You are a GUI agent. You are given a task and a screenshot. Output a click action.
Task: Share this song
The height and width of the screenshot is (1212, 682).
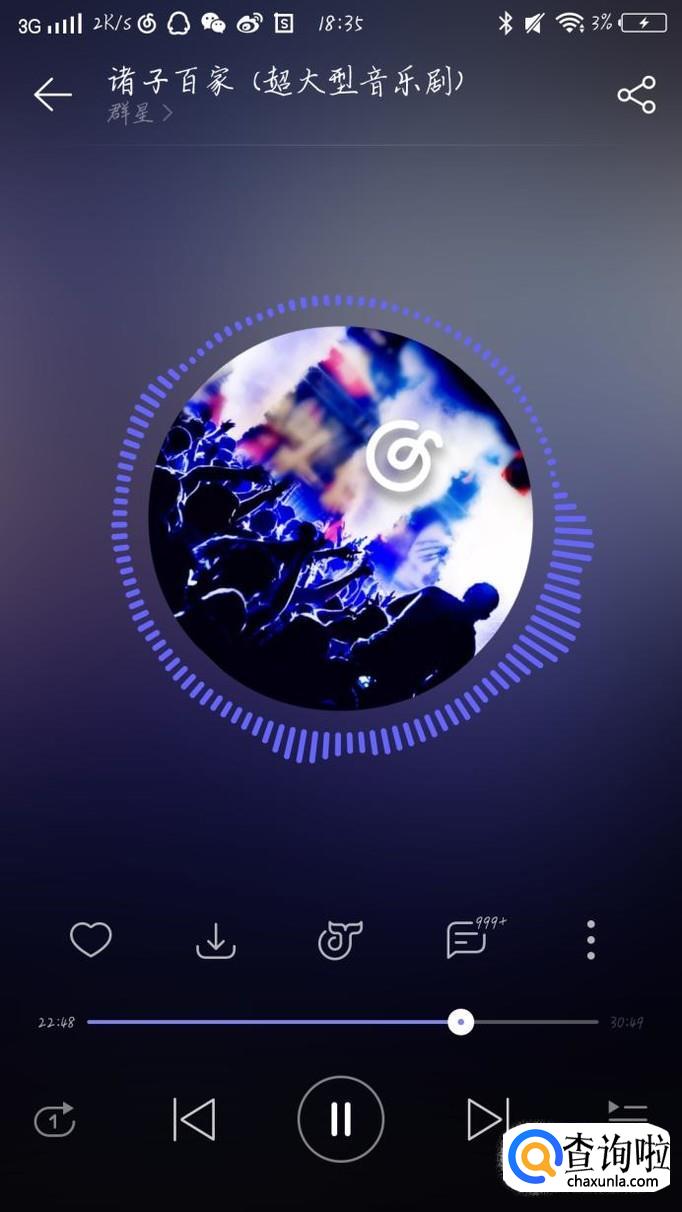(636, 95)
